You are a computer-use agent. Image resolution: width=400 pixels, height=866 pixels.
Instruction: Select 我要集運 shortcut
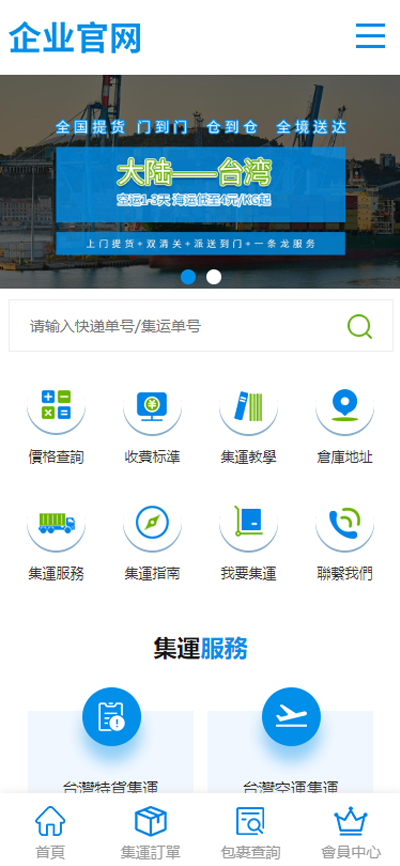point(248,543)
